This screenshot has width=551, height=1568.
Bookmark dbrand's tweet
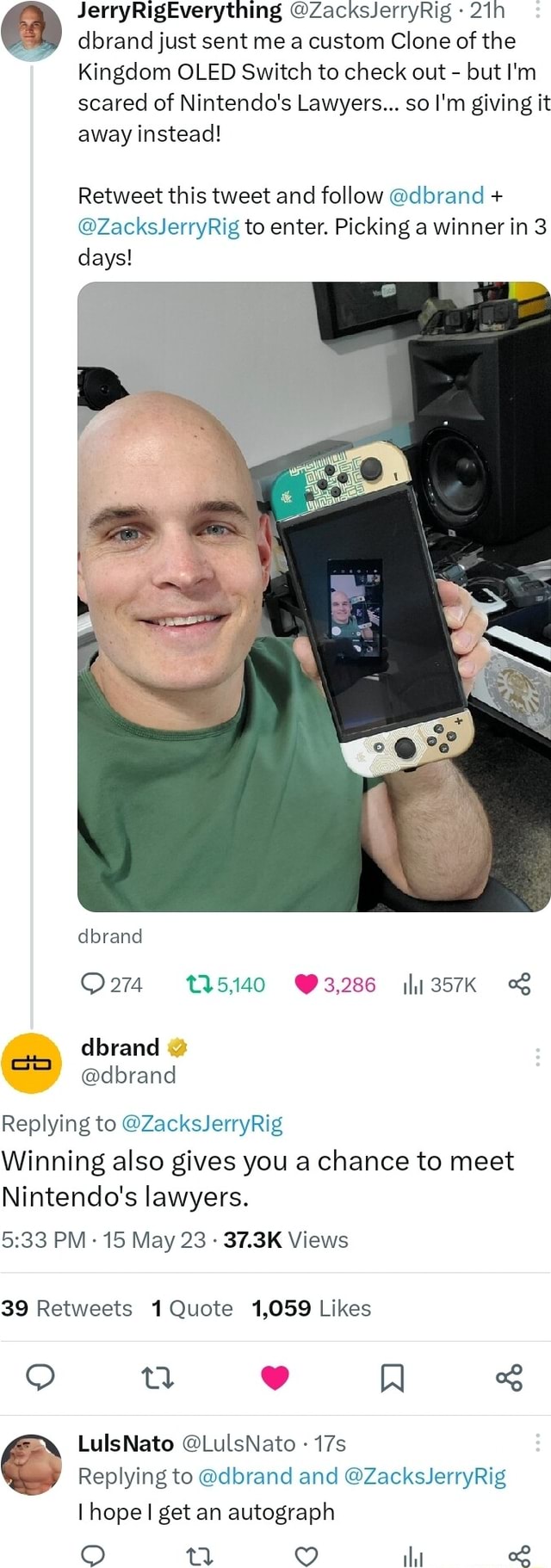pos(392,1378)
